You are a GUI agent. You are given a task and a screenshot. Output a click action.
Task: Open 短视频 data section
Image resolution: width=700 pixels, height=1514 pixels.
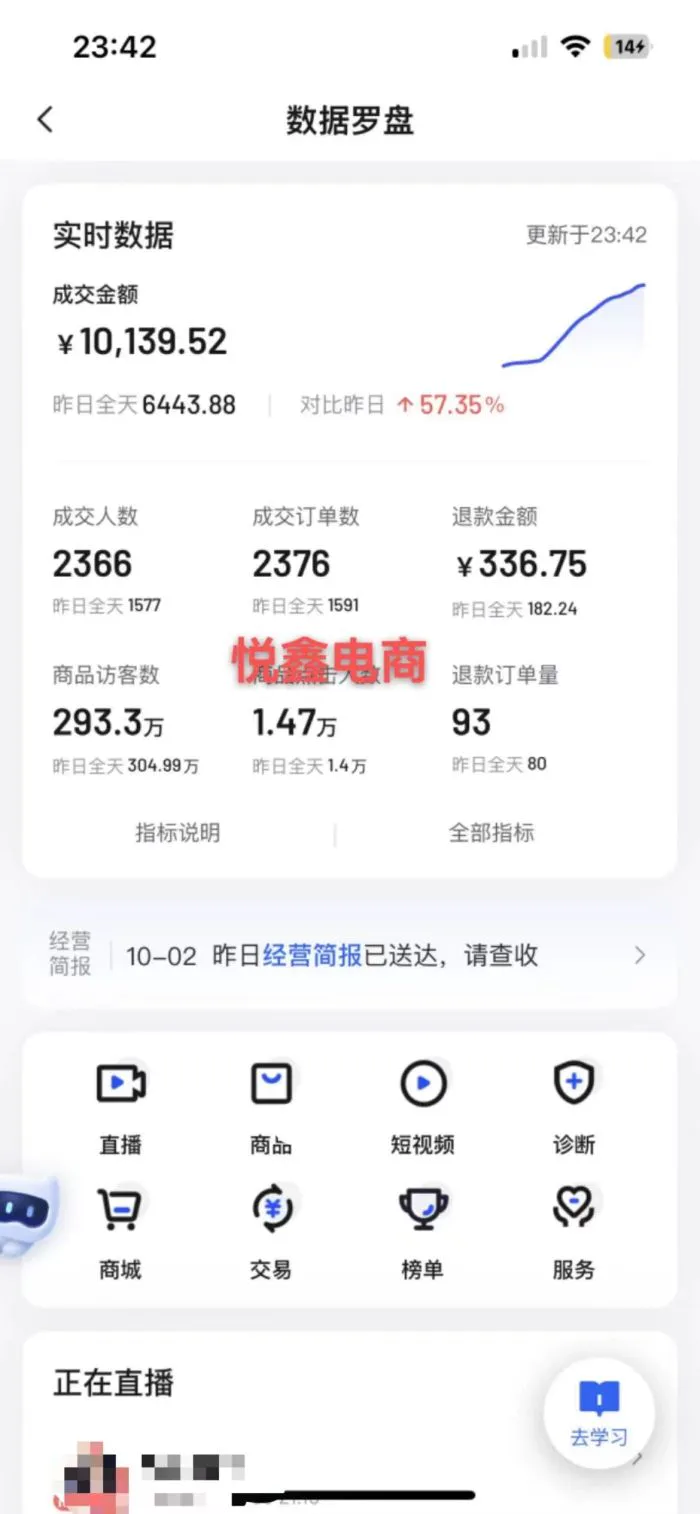click(422, 1105)
